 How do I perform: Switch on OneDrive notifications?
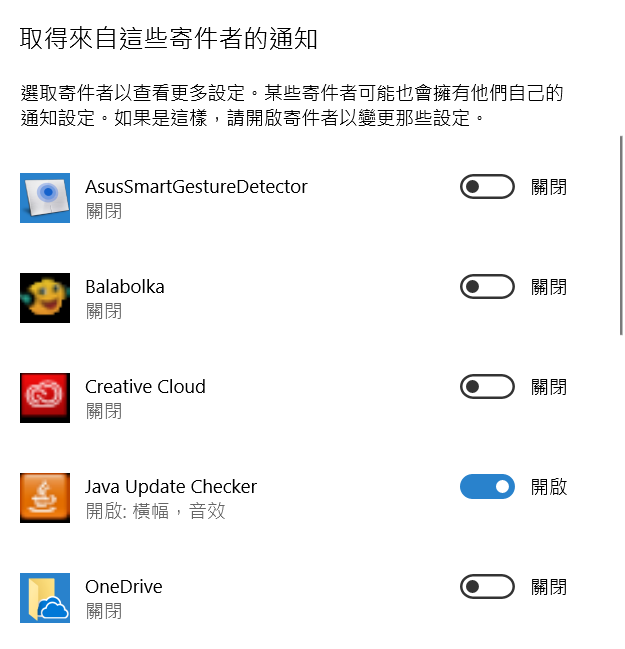point(487,587)
